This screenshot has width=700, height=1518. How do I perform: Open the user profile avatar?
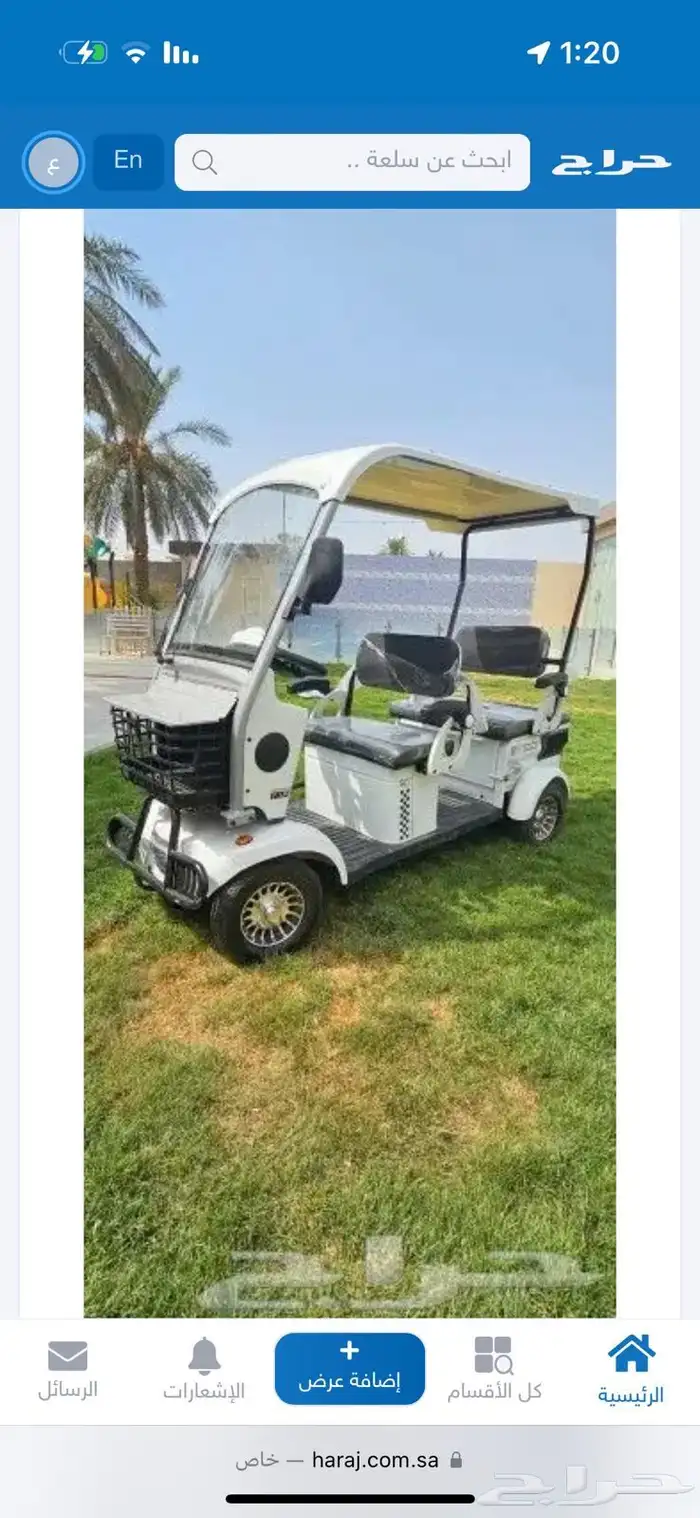tap(52, 162)
